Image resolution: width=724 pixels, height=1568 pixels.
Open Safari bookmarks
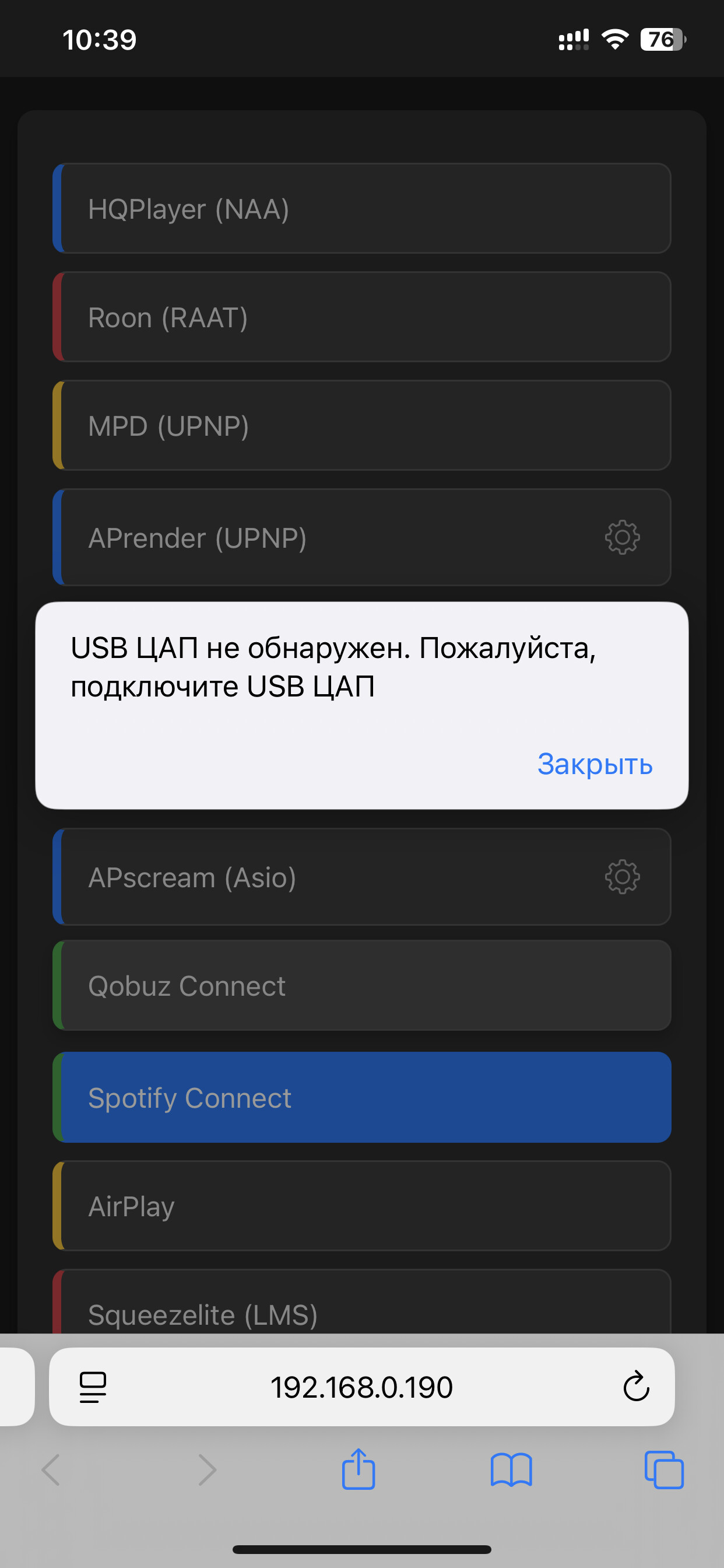pos(511,1470)
